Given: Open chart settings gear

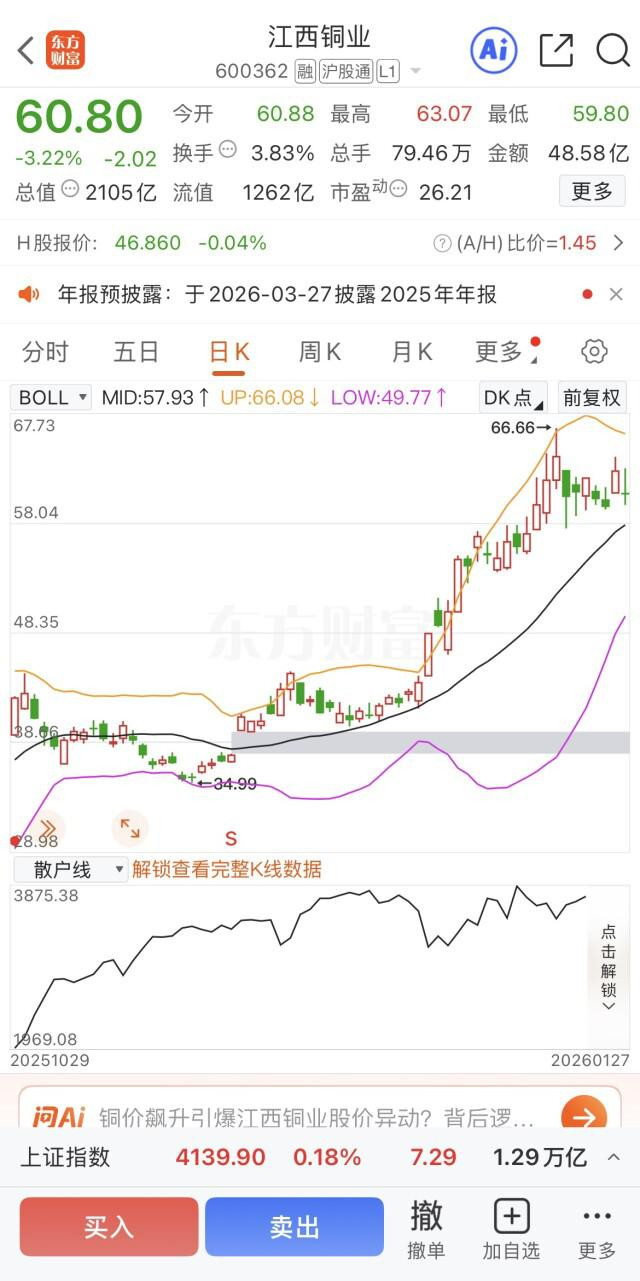Looking at the screenshot, I should point(594,352).
